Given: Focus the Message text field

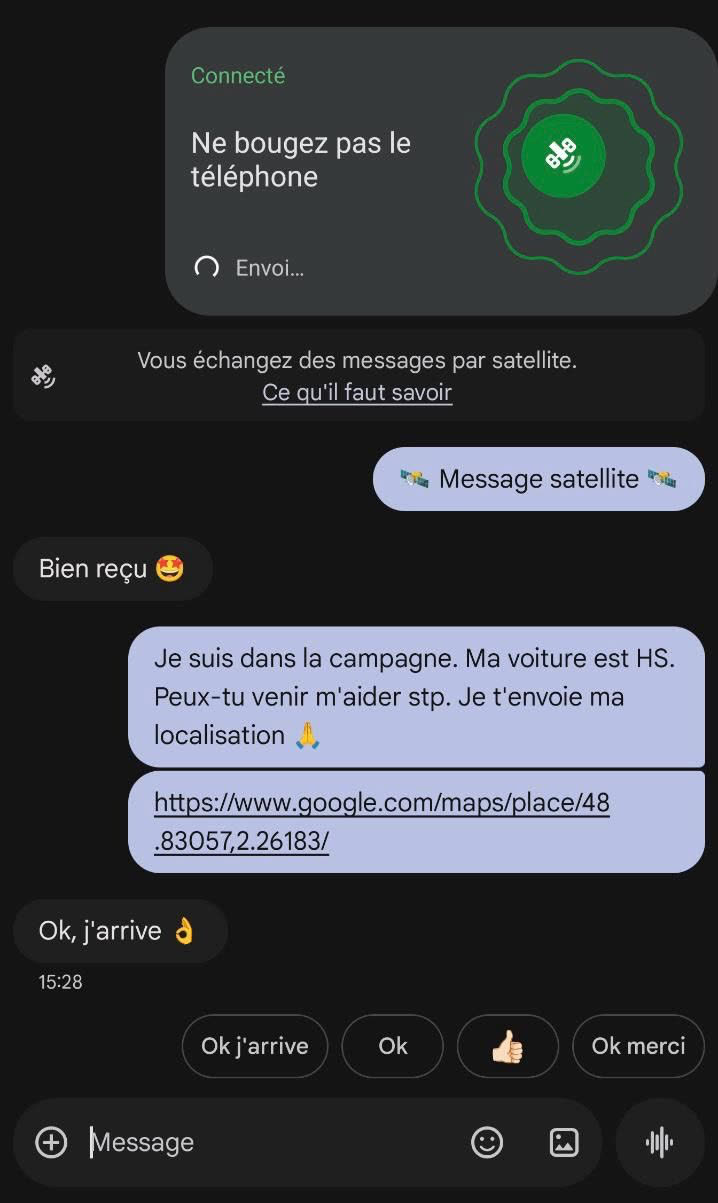Looking at the screenshot, I should 270,1142.
